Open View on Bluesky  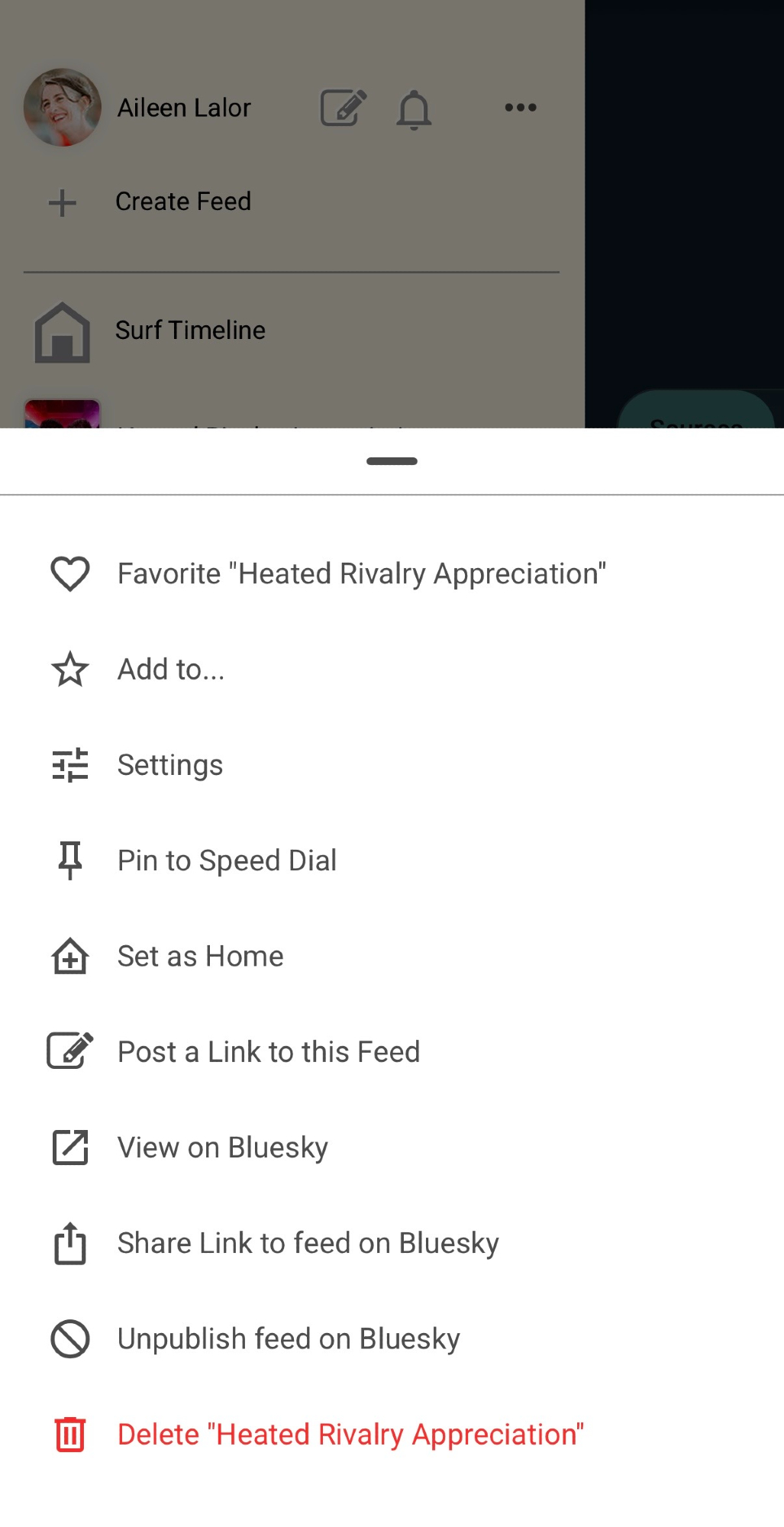[222, 1148]
